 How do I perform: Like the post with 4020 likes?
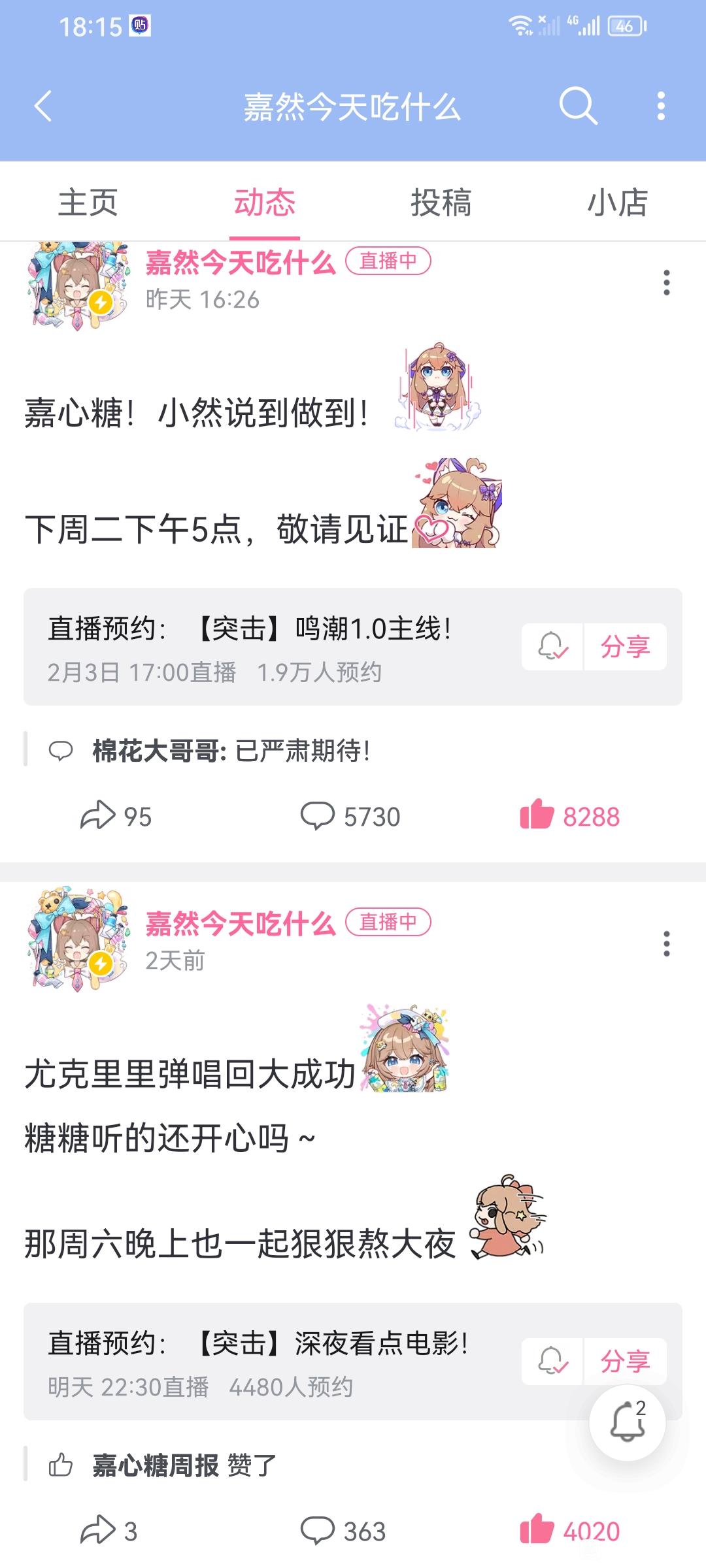pos(569,1531)
